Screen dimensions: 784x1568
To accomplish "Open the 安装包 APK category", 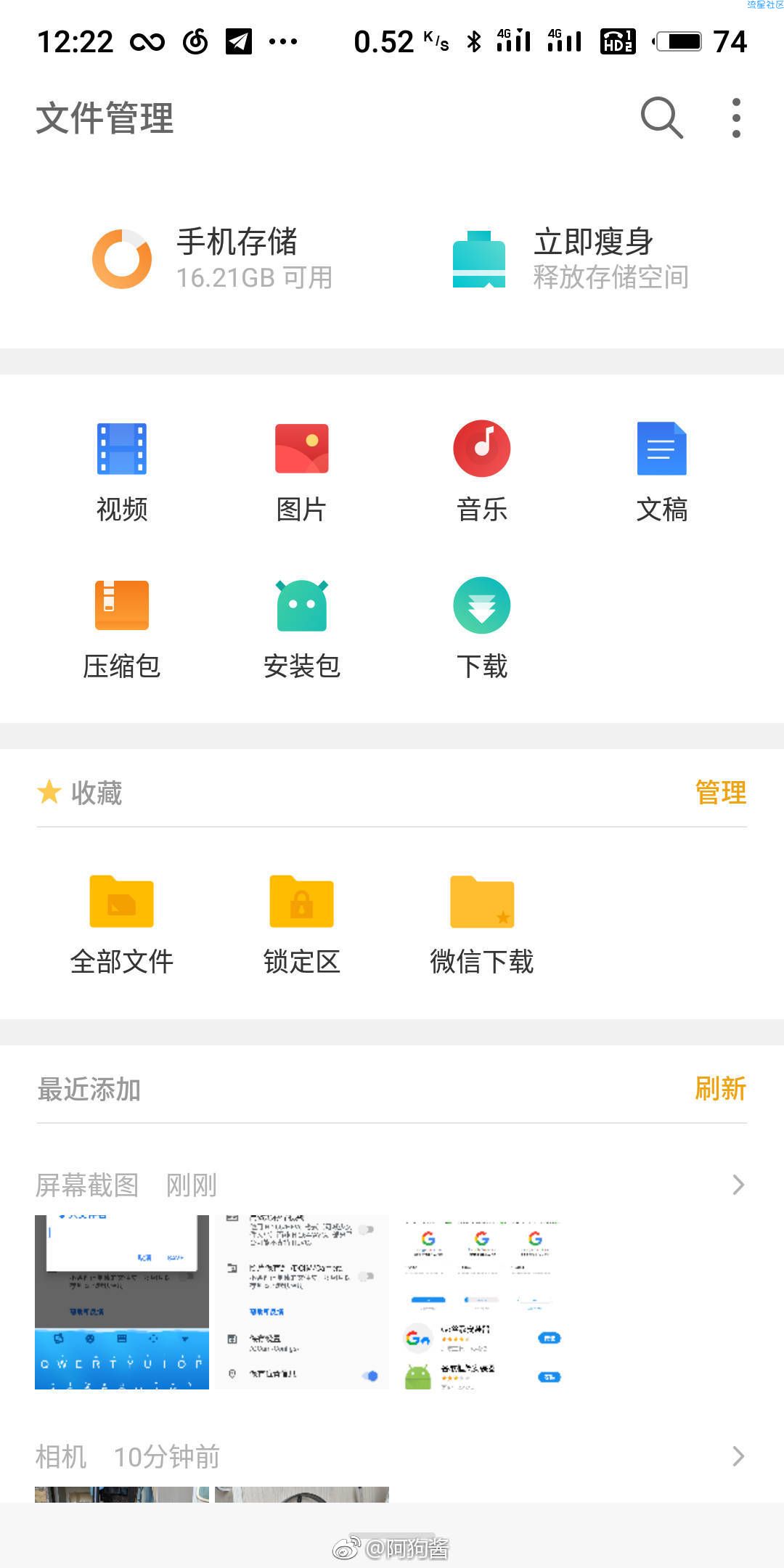I will pos(302,629).
